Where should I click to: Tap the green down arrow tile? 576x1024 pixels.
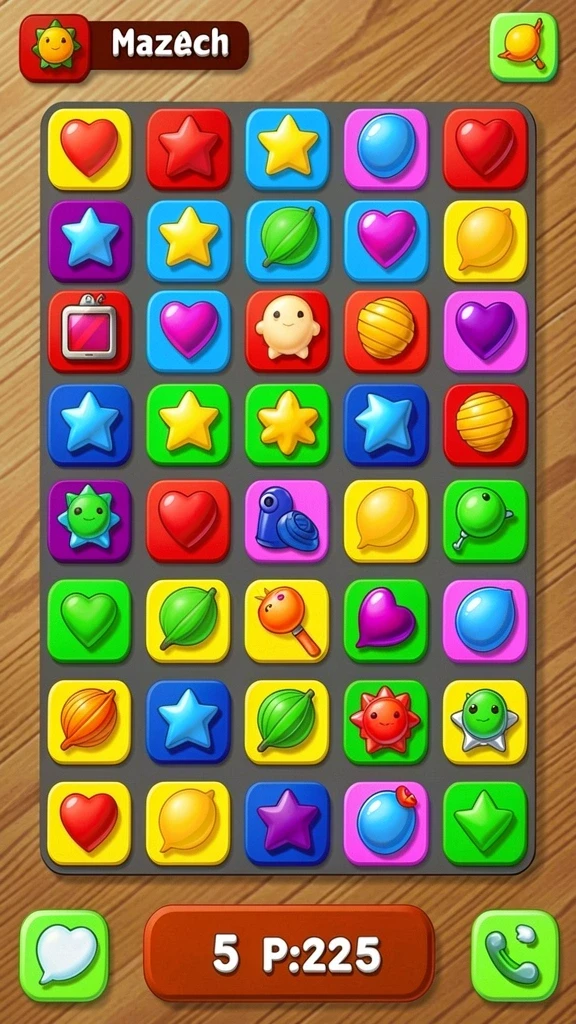(485, 823)
